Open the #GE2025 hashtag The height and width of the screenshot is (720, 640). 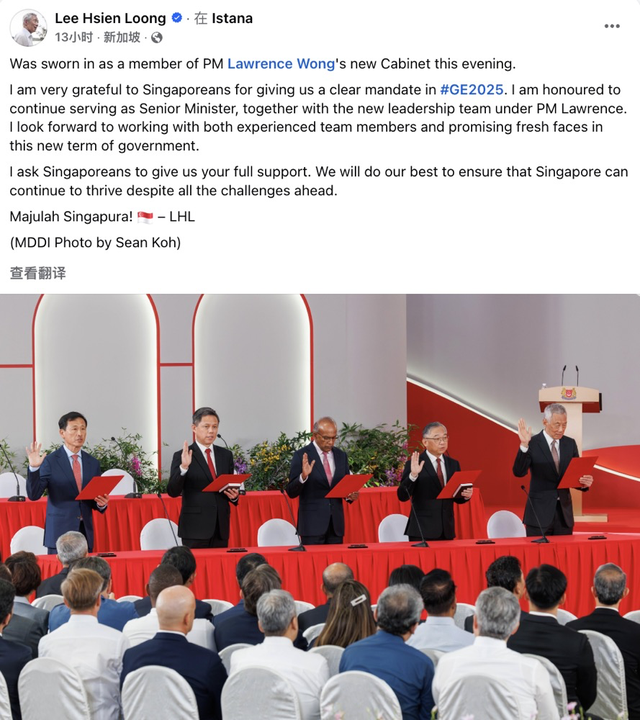click(x=473, y=90)
